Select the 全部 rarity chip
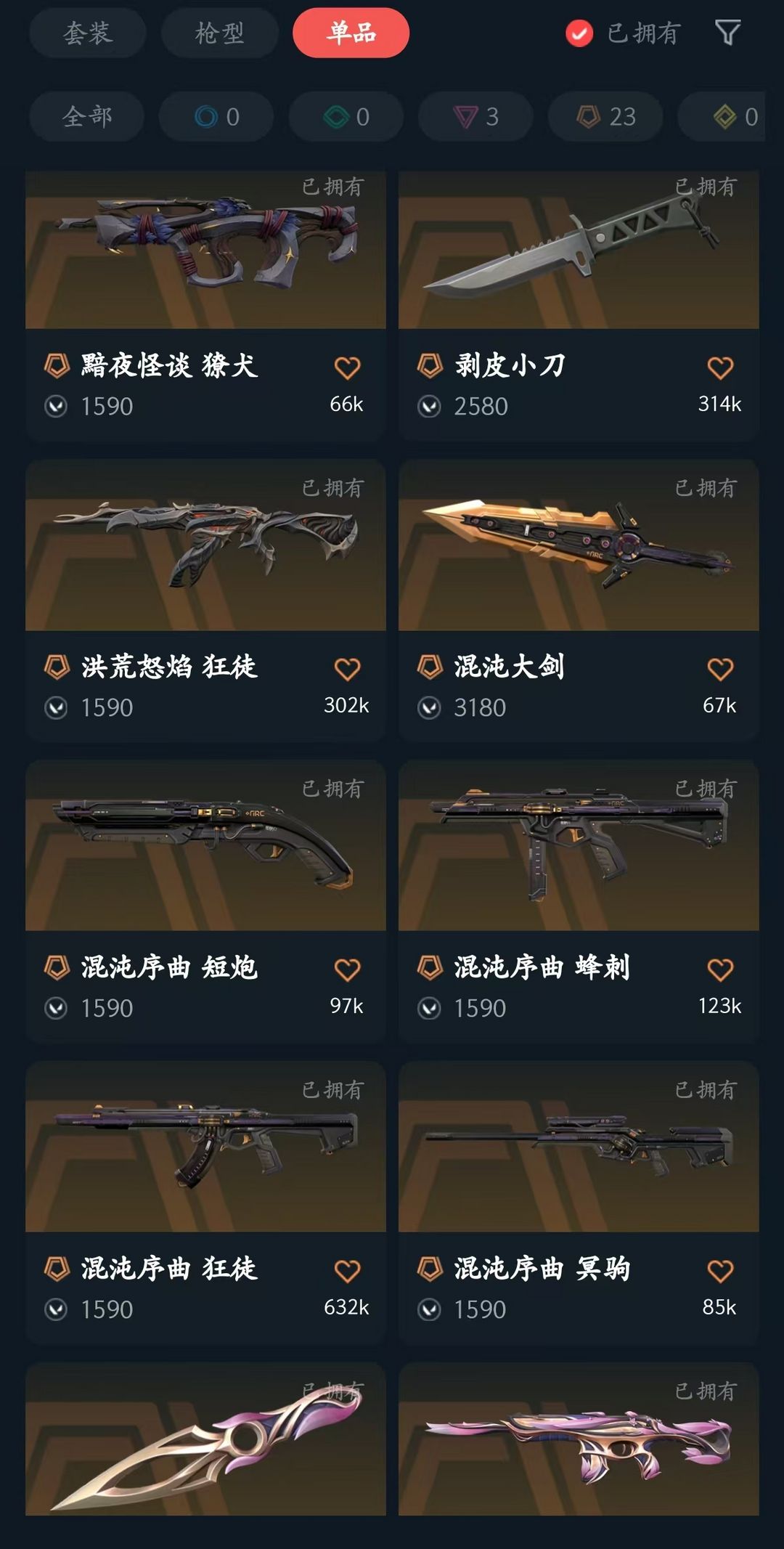 (x=87, y=116)
